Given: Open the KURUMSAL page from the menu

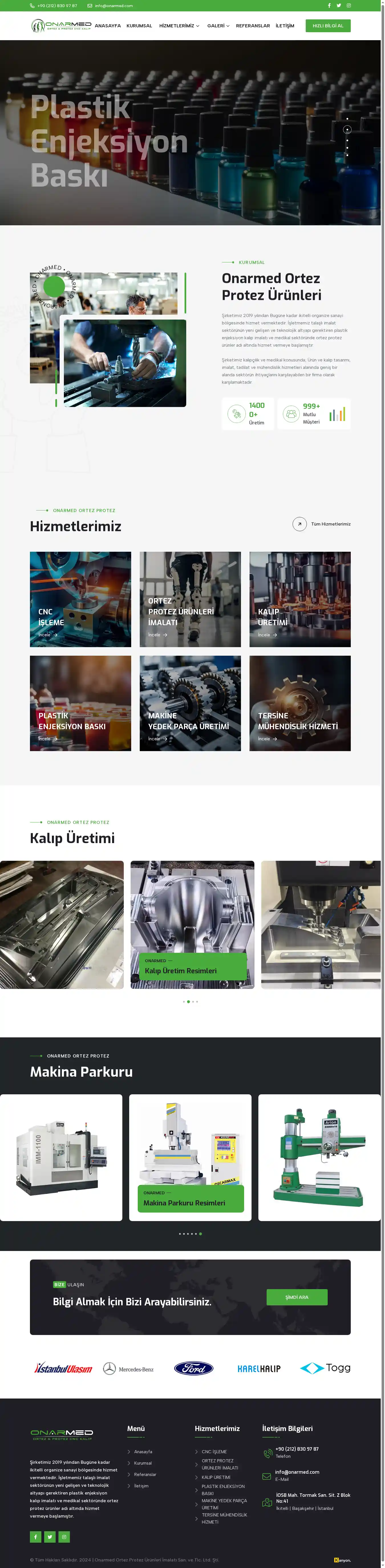Looking at the screenshot, I should [x=139, y=26].
